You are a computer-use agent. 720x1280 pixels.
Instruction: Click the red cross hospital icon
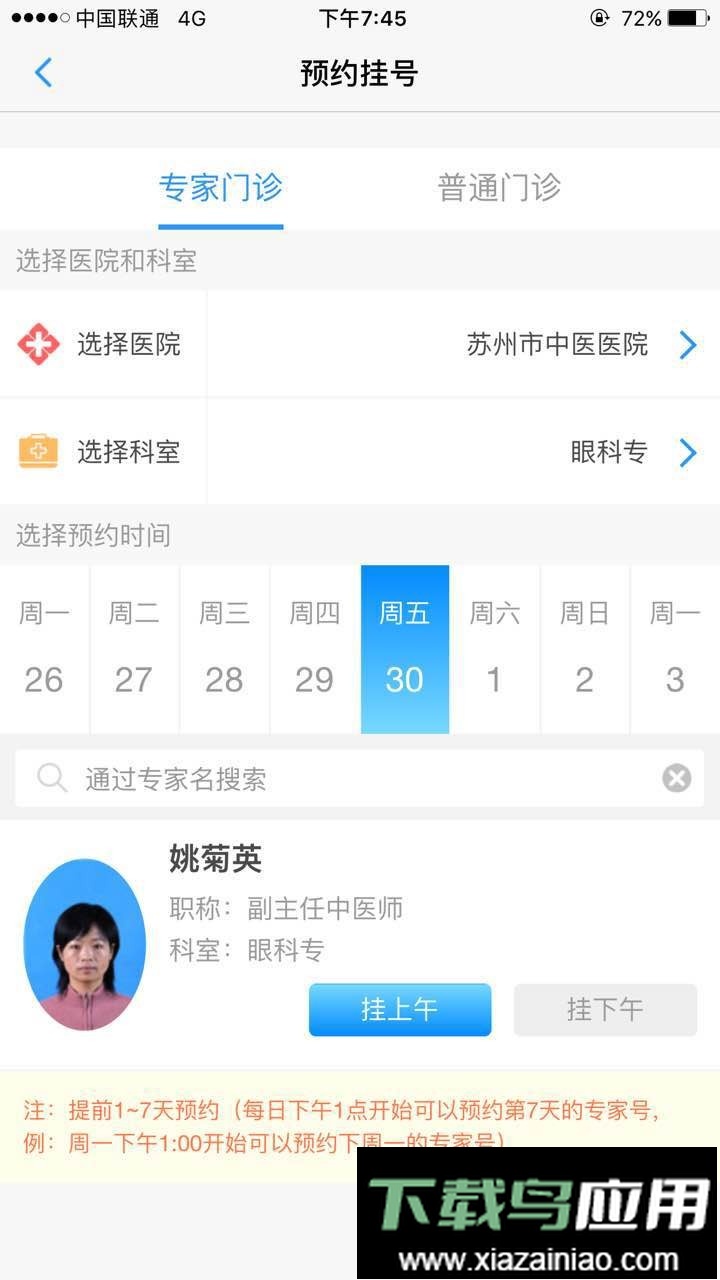[x=40, y=344]
